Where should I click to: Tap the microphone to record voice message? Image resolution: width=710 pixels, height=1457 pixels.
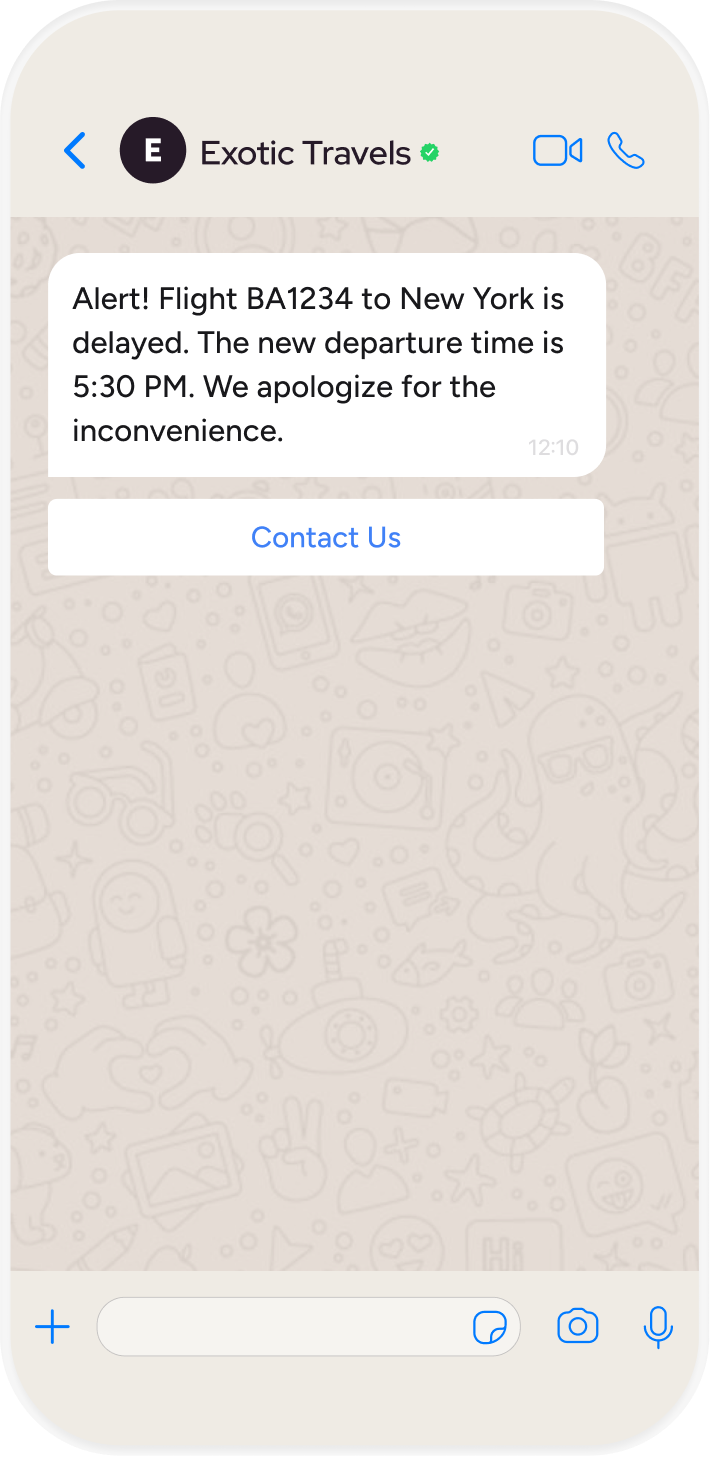pyautogui.click(x=657, y=1327)
